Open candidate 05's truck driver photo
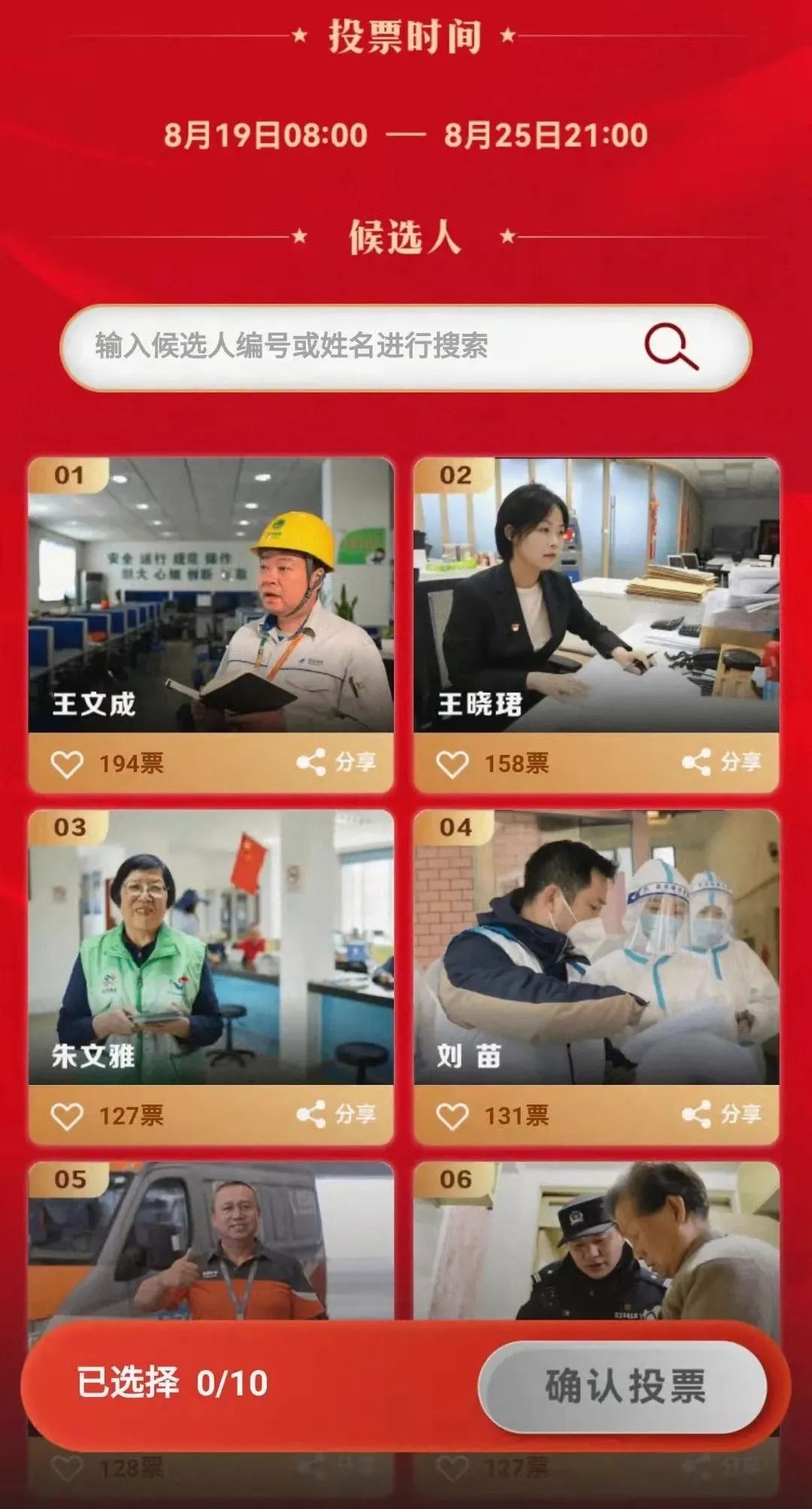 pos(213,1241)
